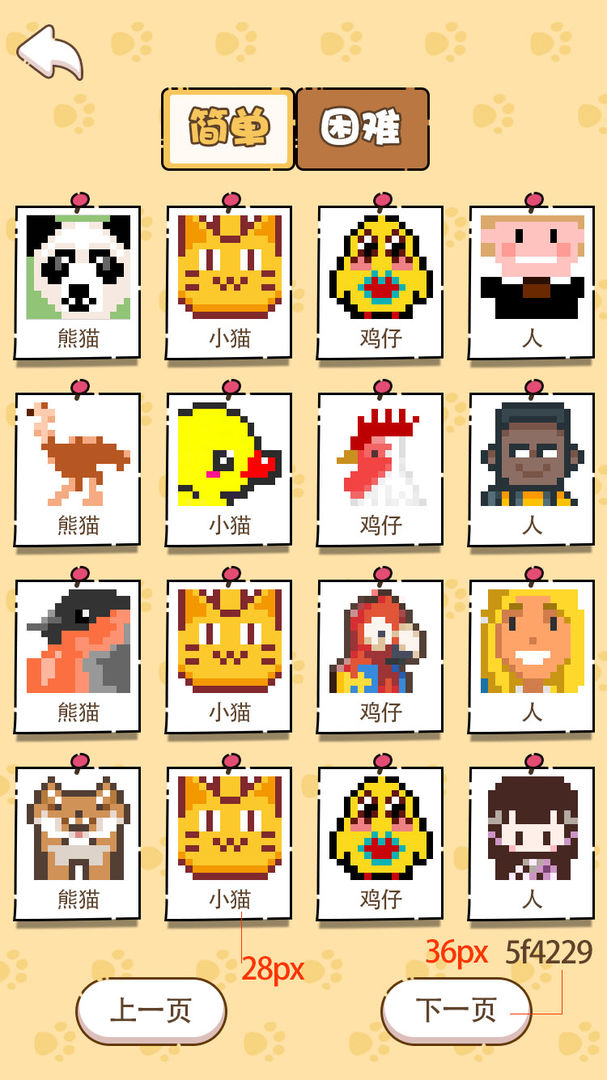
Task: Go back with the arrow icon
Action: pyautogui.click(x=50, y=54)
